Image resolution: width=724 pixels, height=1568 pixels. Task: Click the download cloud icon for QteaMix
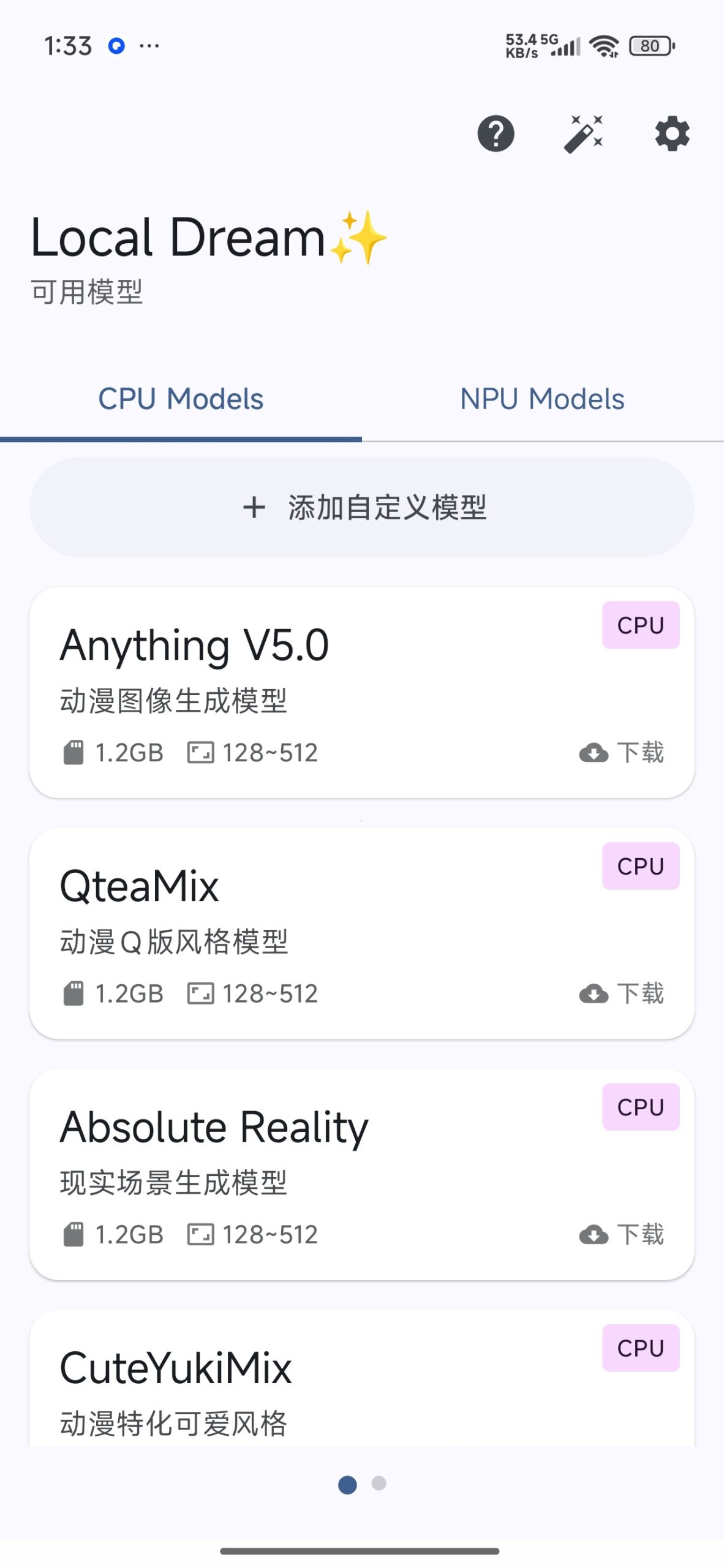pyautogui.click(x=593, y=993)
